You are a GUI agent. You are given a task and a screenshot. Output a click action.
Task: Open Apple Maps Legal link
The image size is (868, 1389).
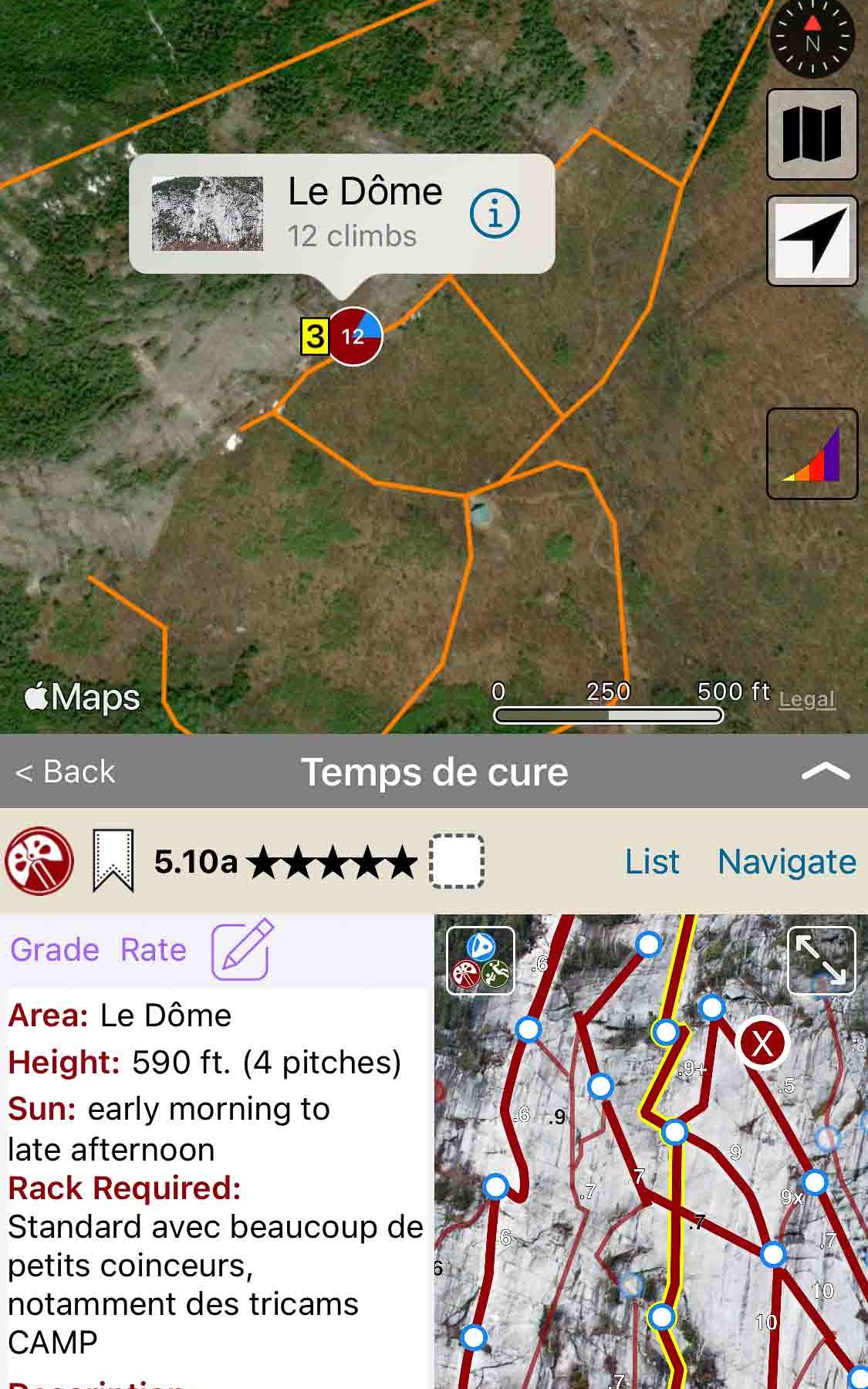click(x=806, y=700)
